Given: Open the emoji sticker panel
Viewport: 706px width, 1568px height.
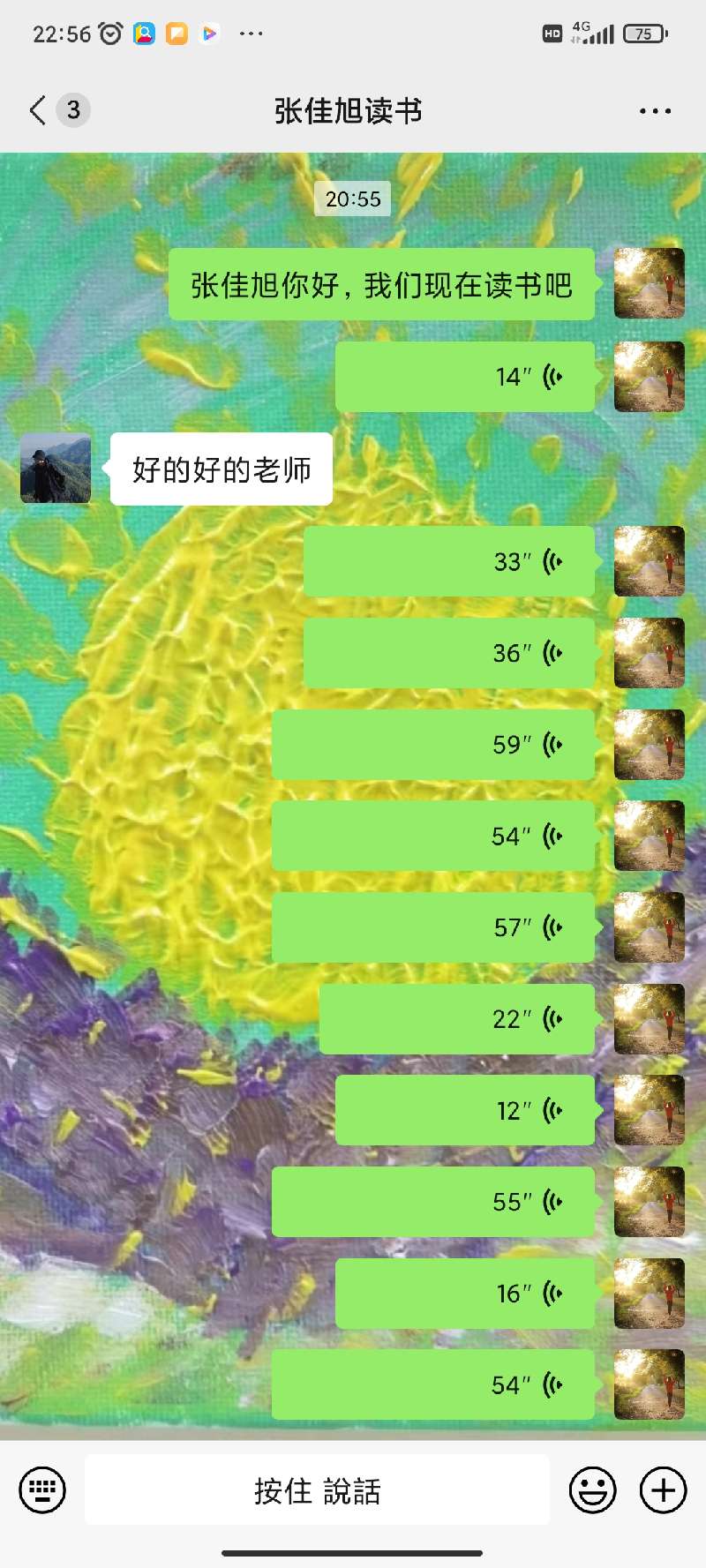Looking at the screenshot, I should (x=592, y=1490).
